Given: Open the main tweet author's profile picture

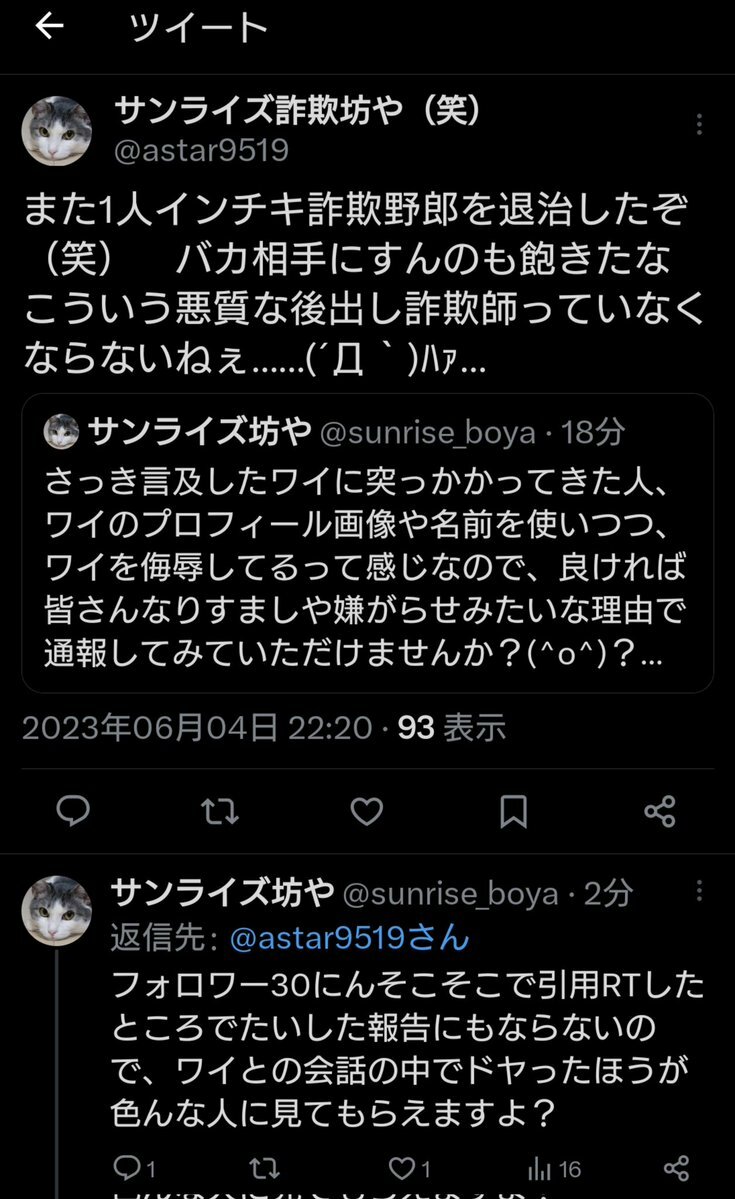Looking at the screenshot, I should pyautogui.click(x=57, y=131).
